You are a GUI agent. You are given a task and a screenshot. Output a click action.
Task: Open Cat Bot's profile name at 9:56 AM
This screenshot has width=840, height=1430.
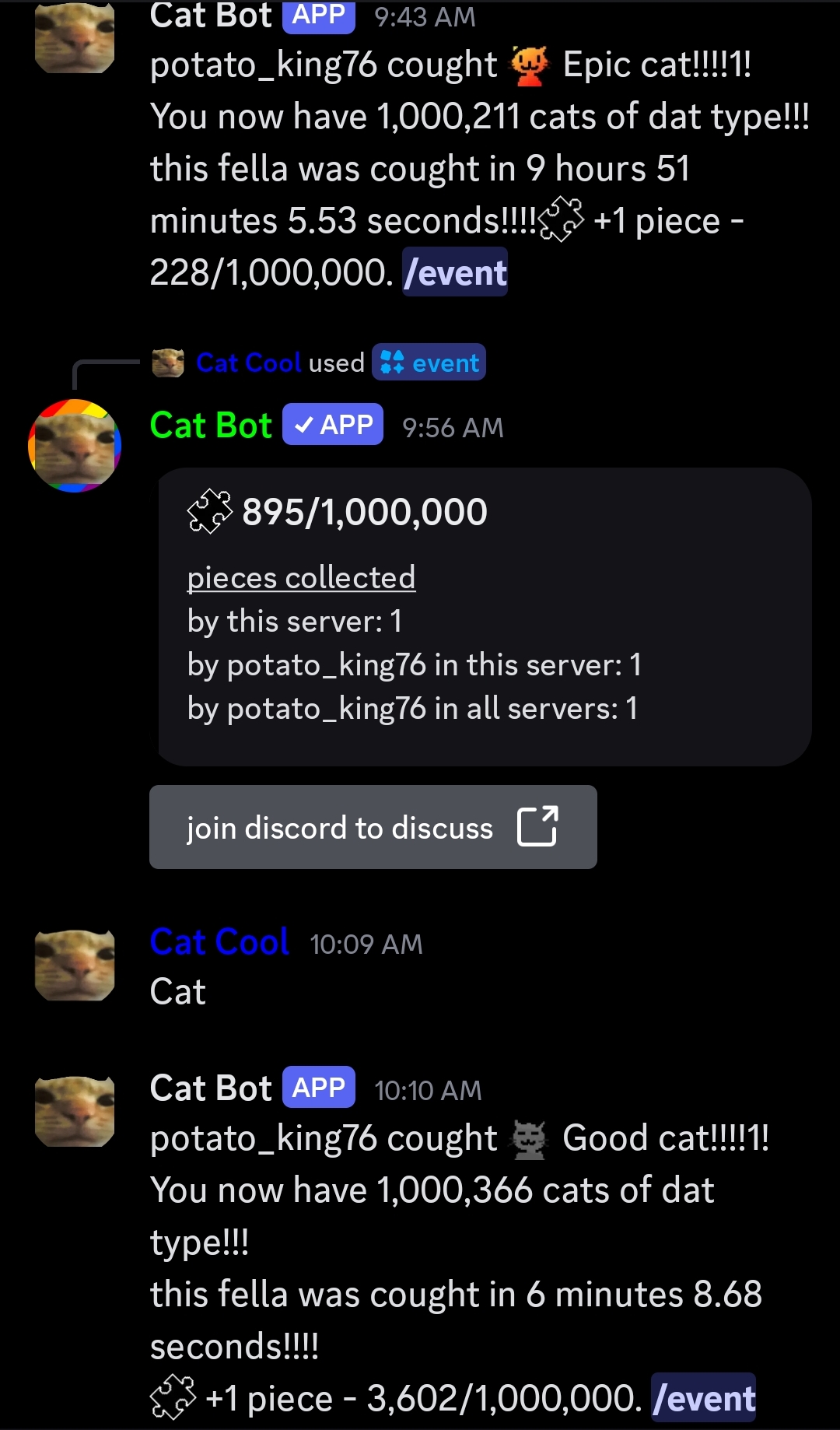[x=211, y=426]
